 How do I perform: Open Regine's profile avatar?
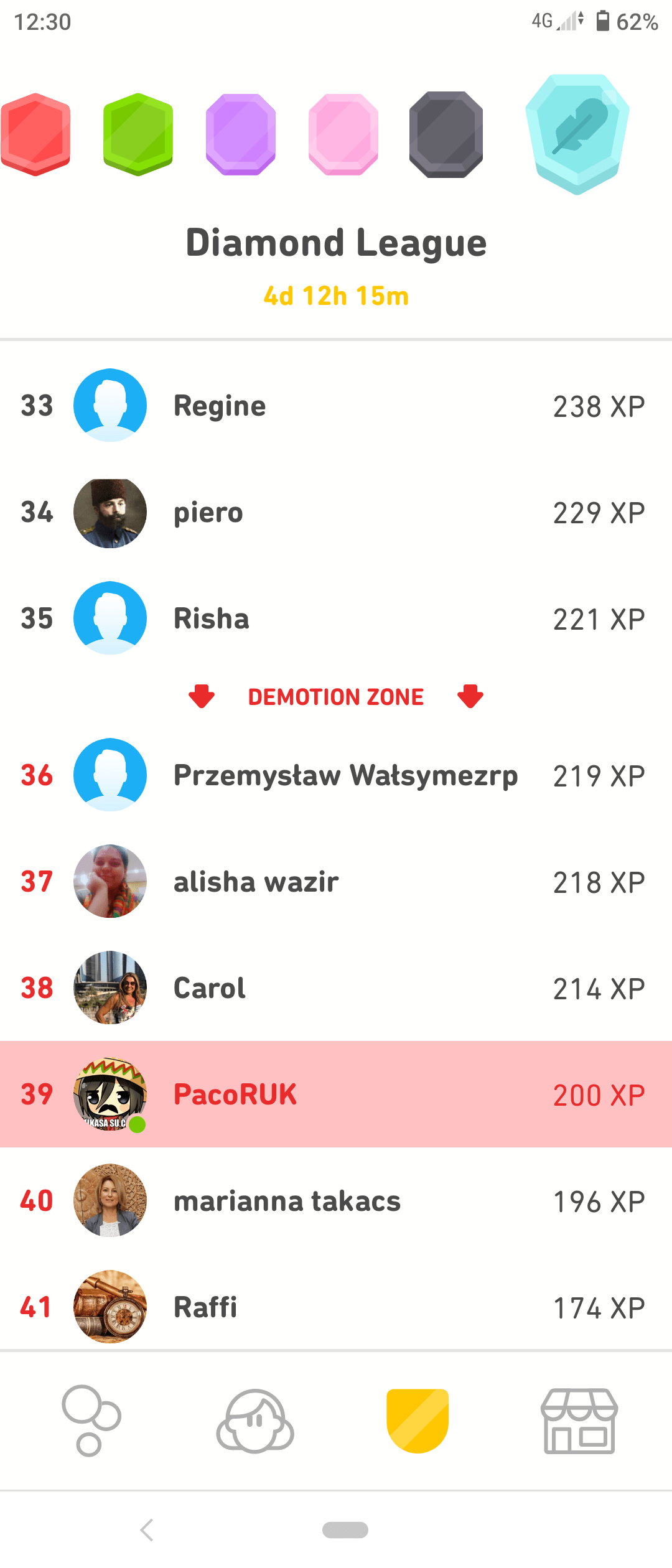pos(110,404)
